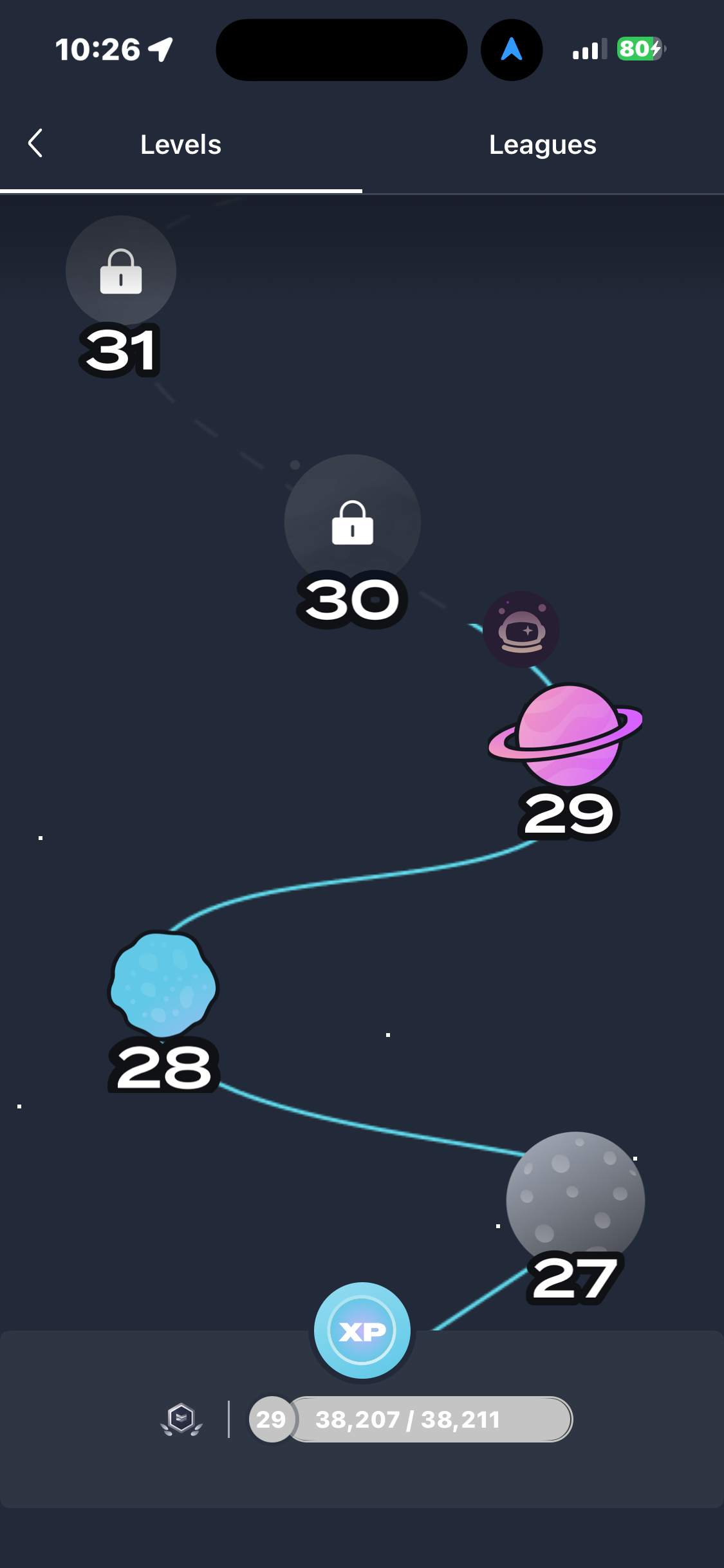The height and width of the screenshot is (1568, 724).
Task: Tap the round XP badge
Action: [362, 1330]
